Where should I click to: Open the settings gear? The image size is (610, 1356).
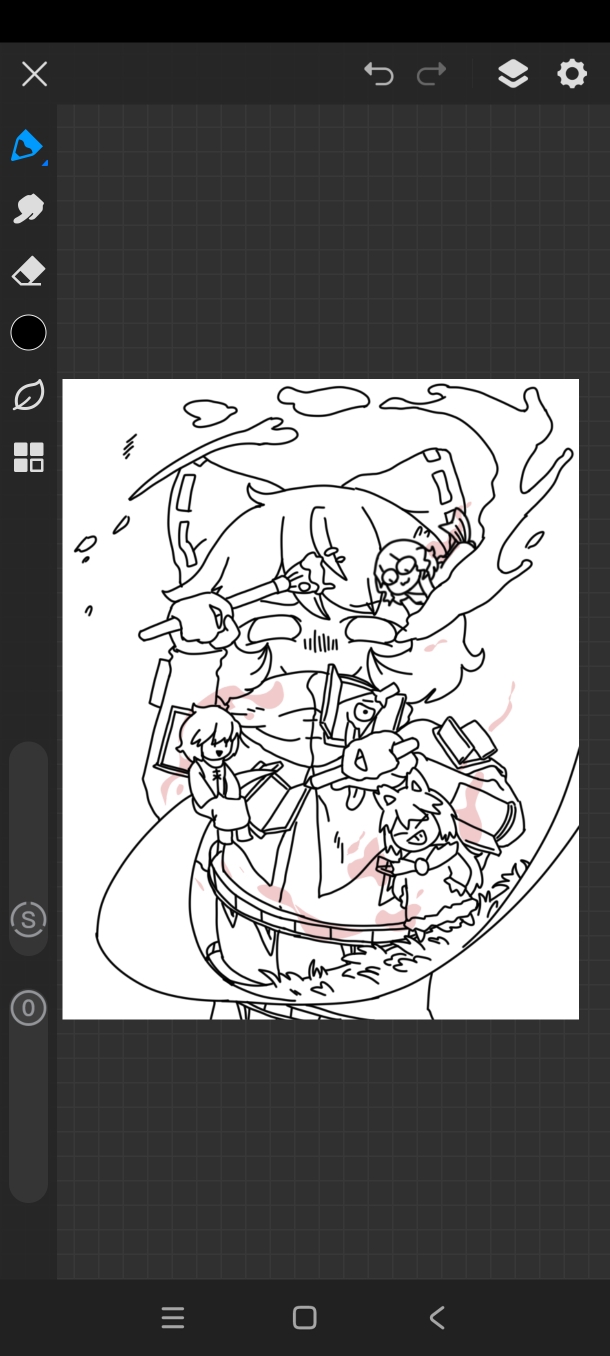[572, 74]
